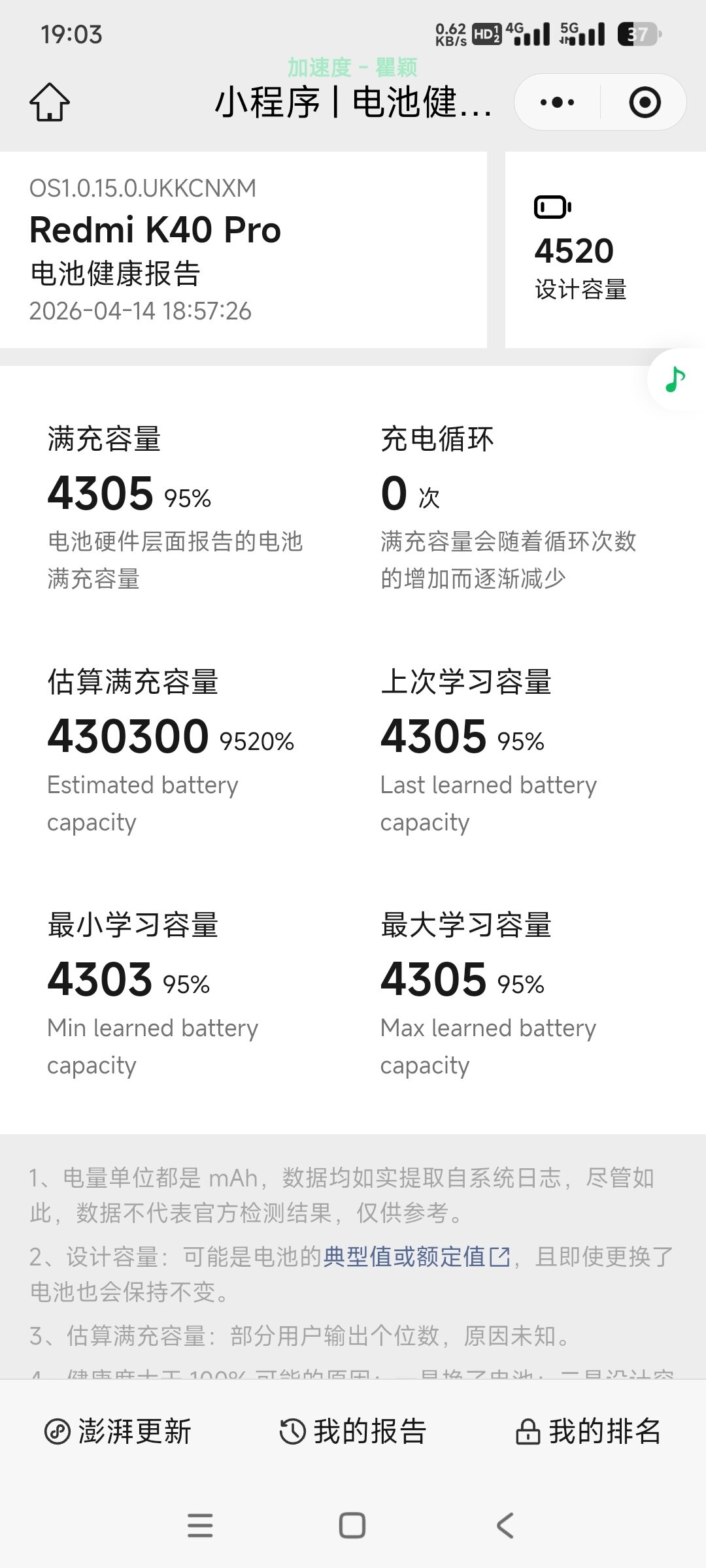Open 我的排名 ranking
Screen dimensions: 706x1568
point(588,1432)
